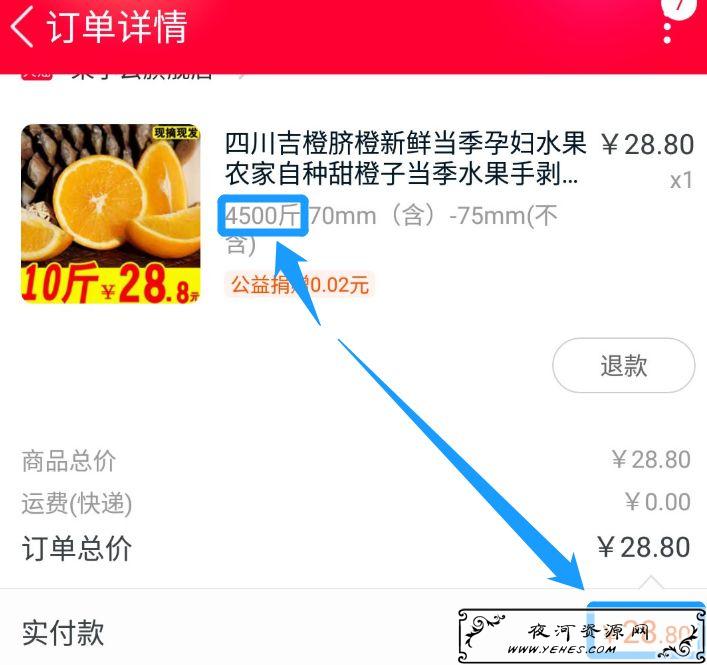Go back from order details

pos(22,27)
